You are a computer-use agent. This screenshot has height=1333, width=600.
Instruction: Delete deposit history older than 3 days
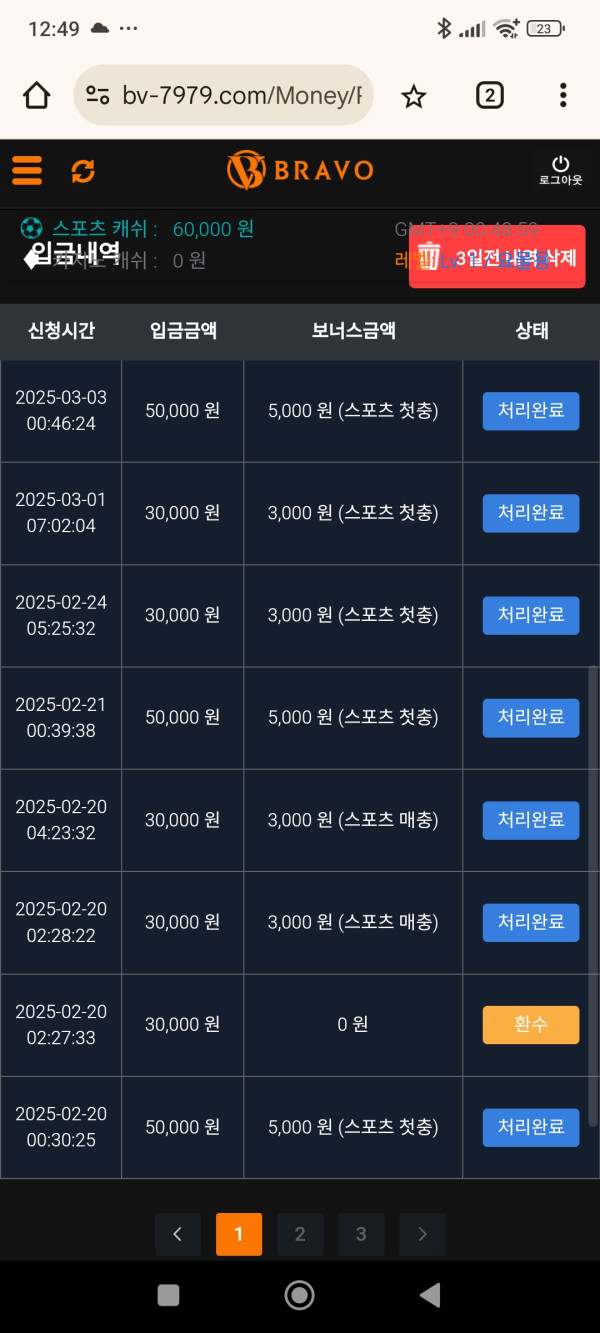497,257
